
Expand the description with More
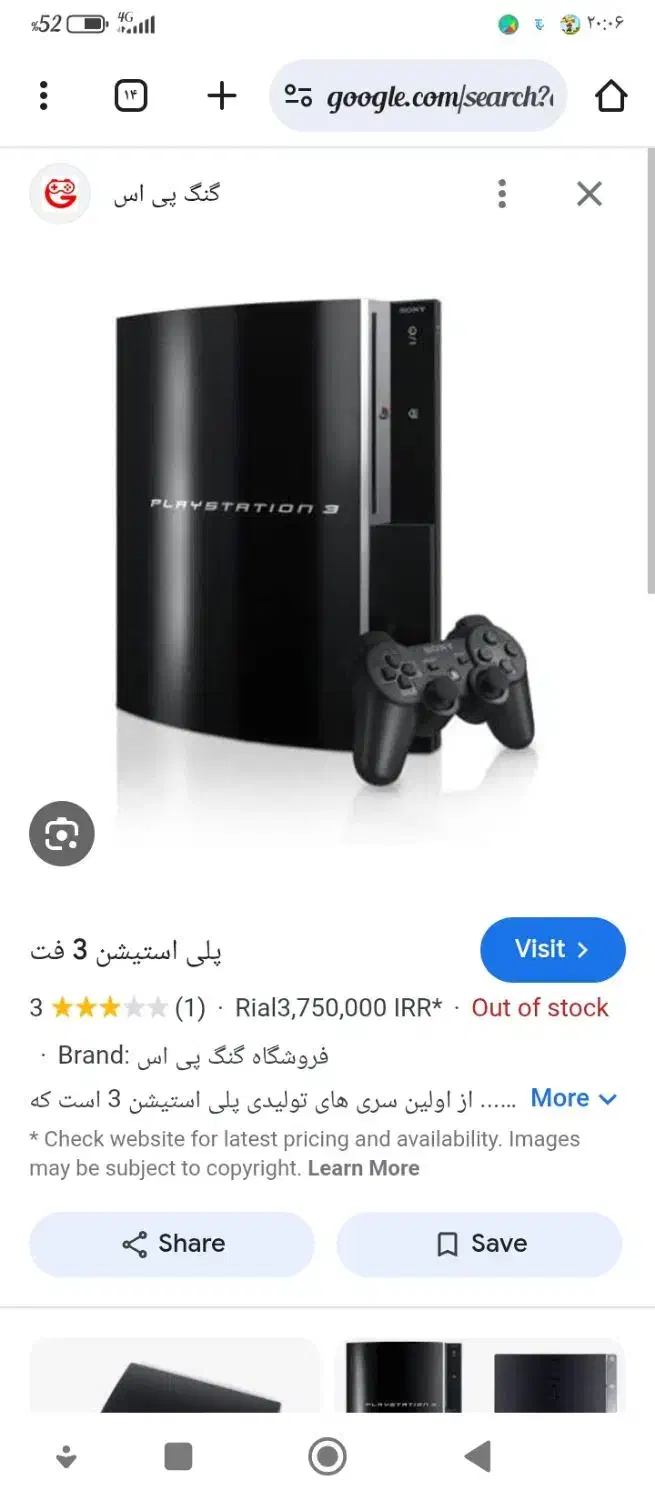point(573,1098)
